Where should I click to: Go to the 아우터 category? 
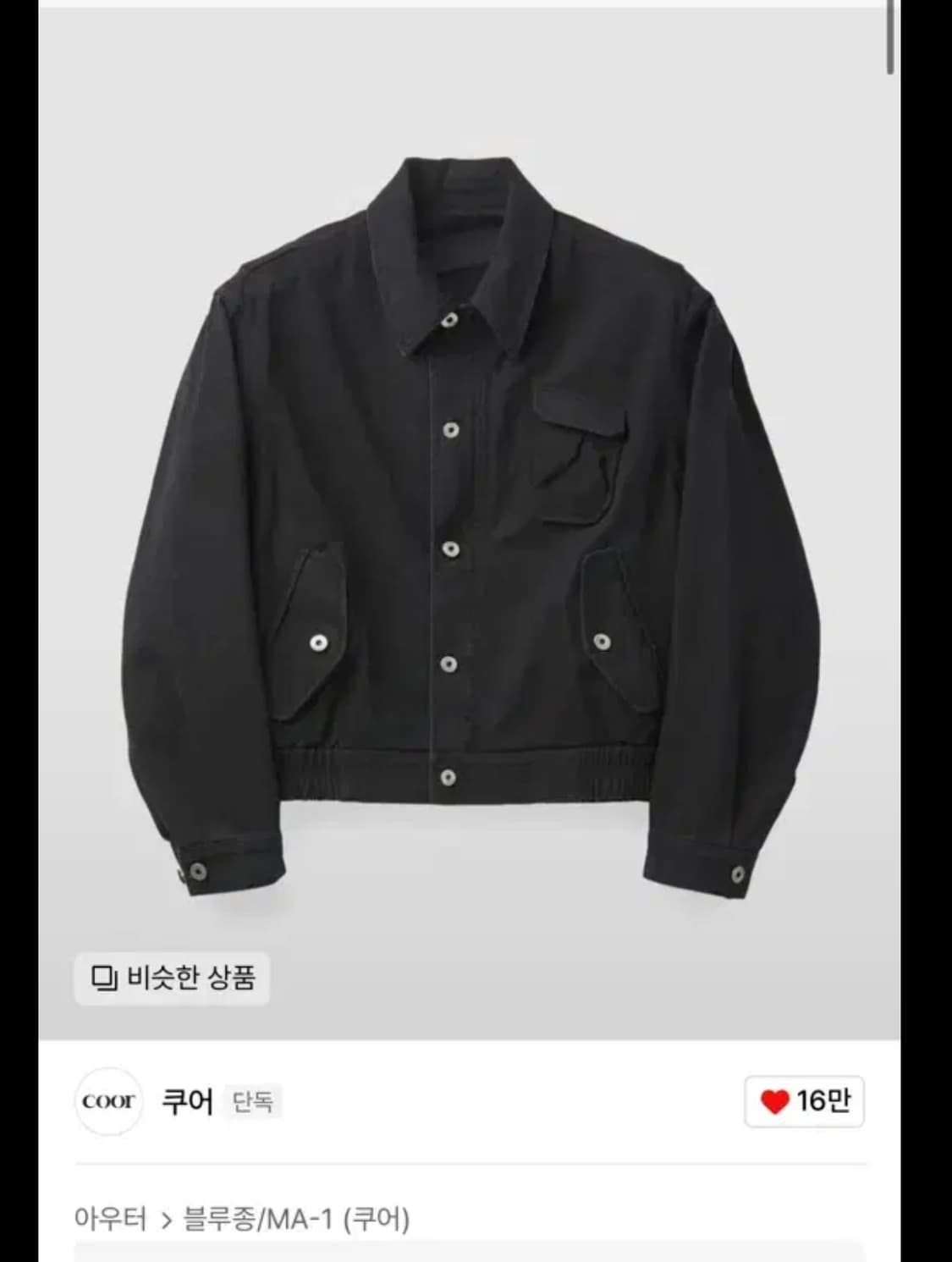point(110,1220)
